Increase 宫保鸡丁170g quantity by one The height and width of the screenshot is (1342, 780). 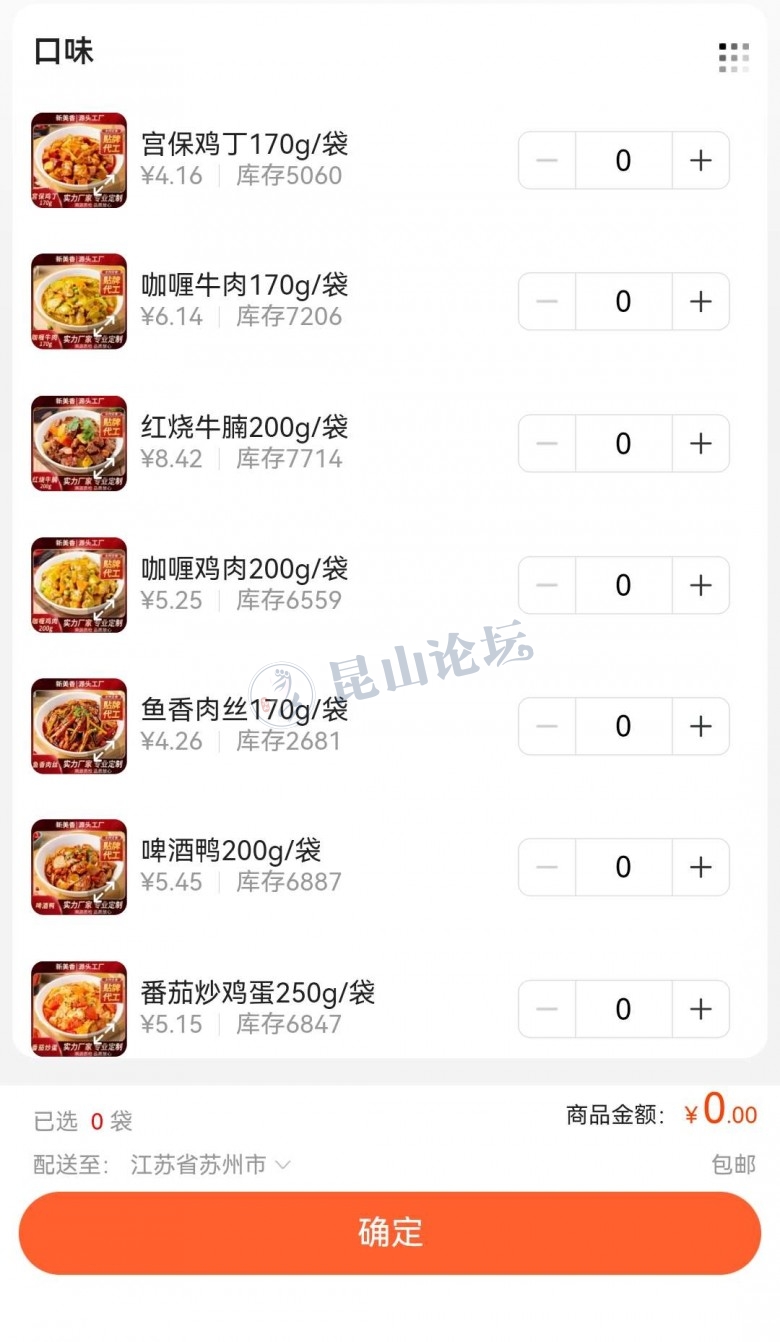pos(700,160)
